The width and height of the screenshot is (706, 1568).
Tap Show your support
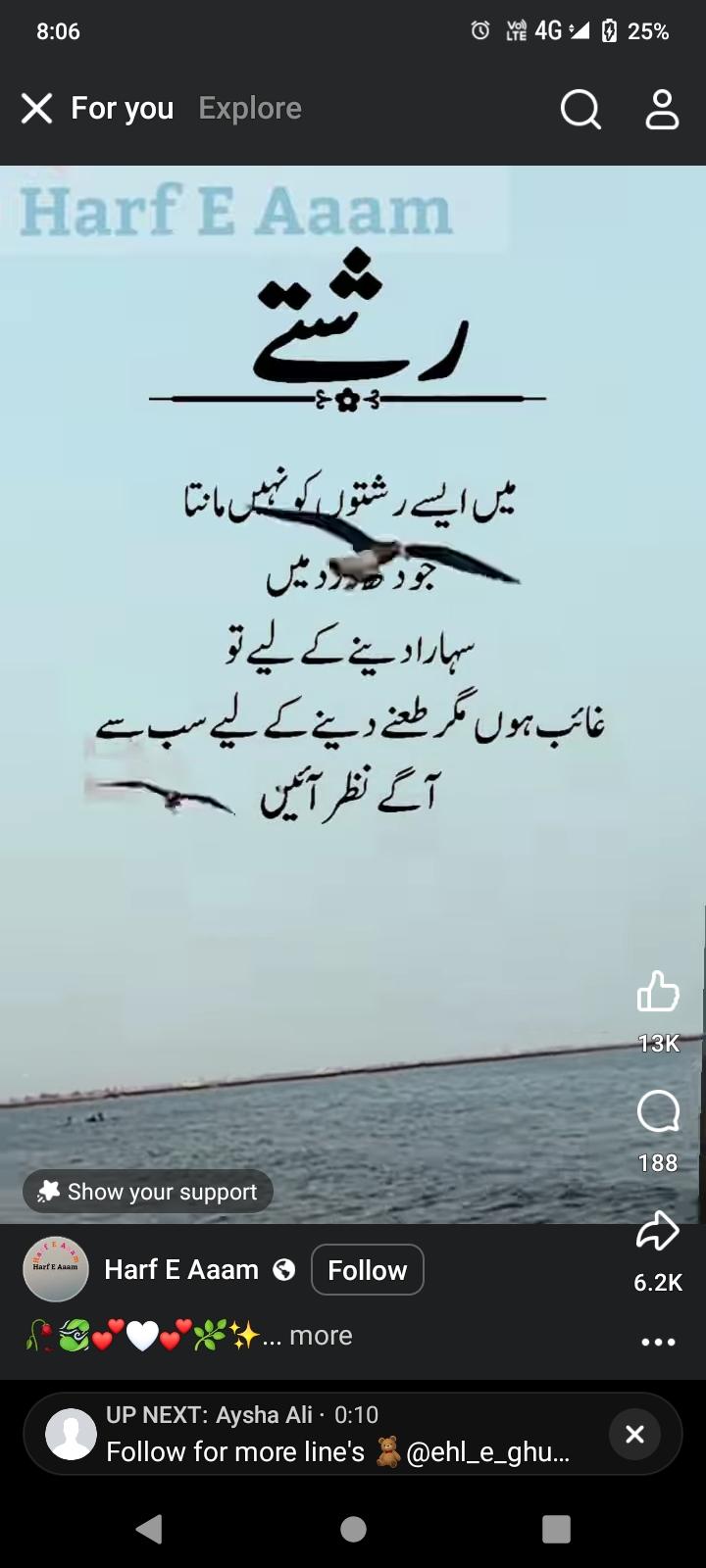tap(148, 1192)
